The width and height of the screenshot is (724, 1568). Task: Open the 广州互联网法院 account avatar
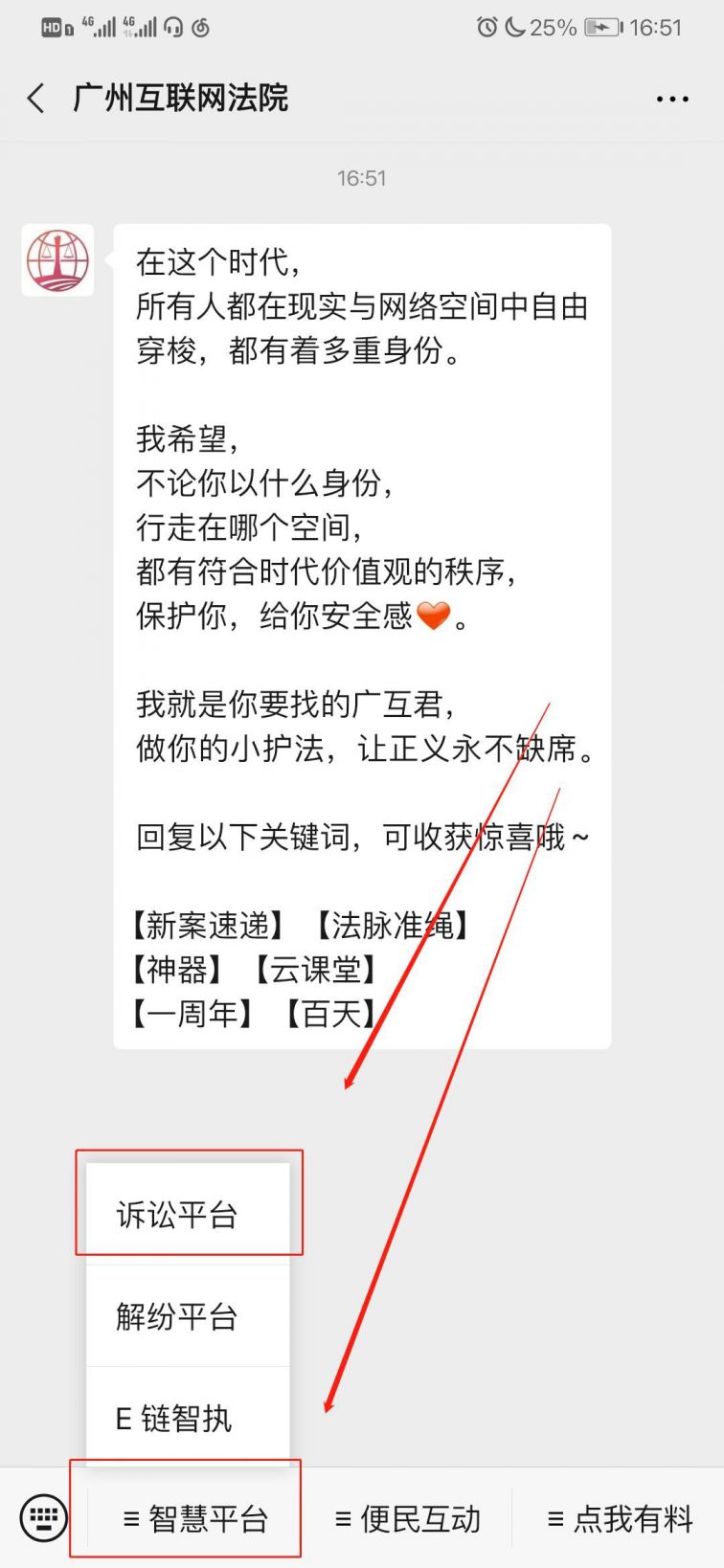57,260
